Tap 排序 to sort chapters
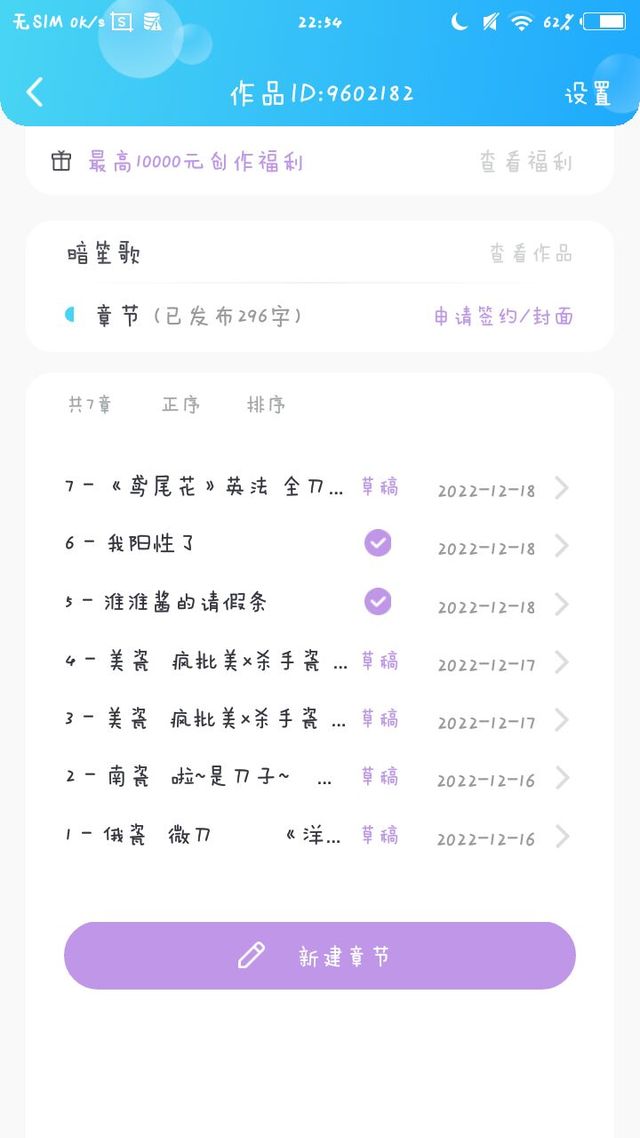The height and width of the screenshot is (1138, 640). pos(266,404)
